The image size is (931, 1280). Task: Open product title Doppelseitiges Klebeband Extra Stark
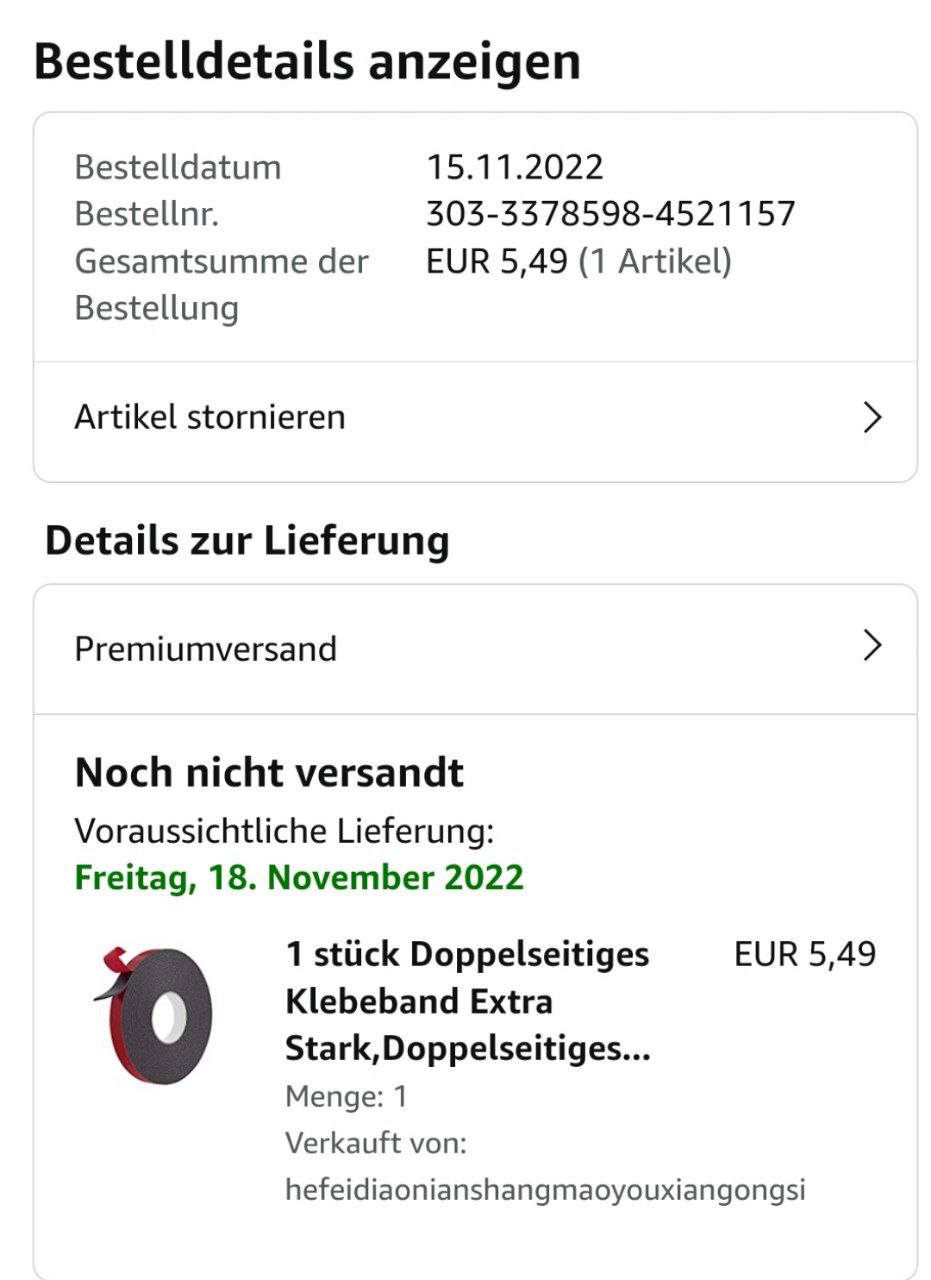[468, 1002]
